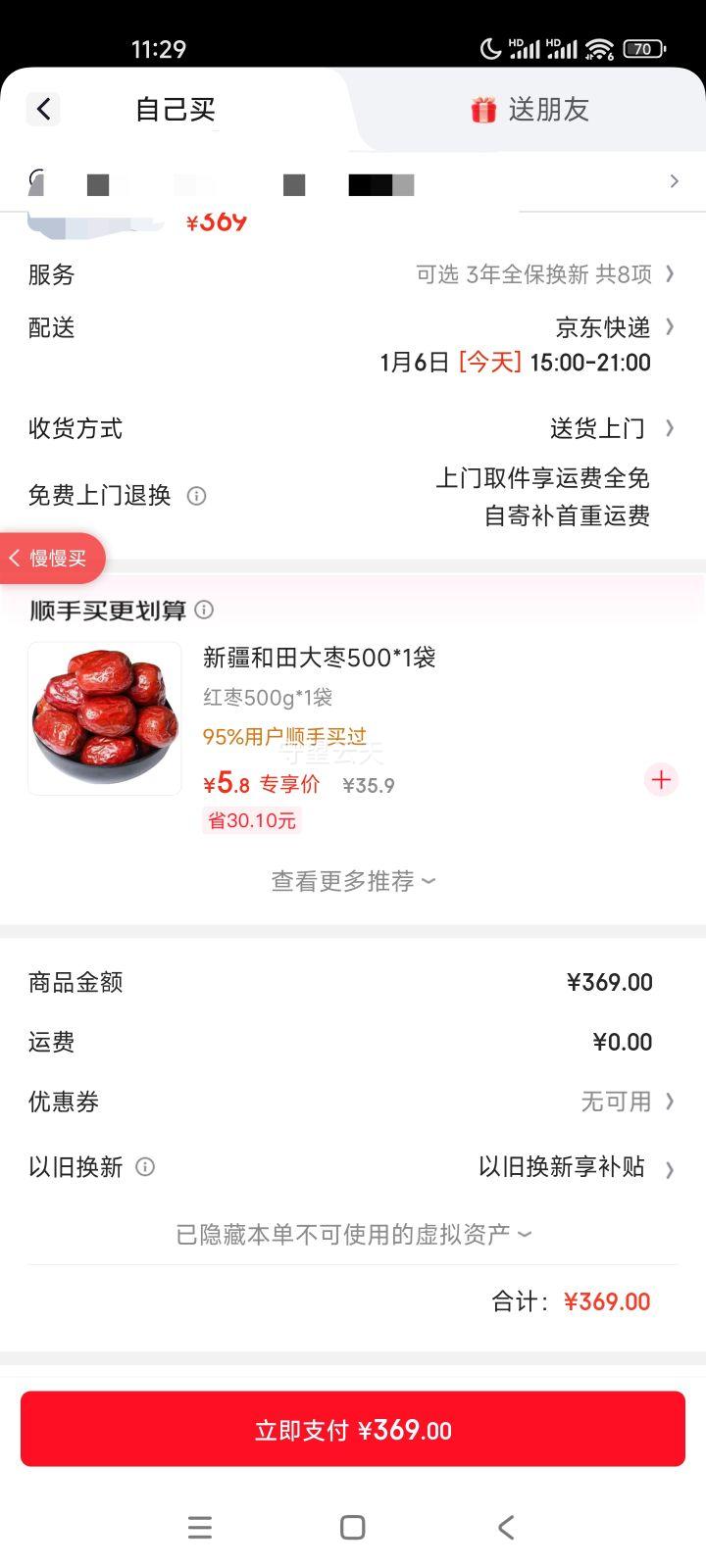
Task: Add 新疆和田大枣 with the plus button
Action: point(661,780)
